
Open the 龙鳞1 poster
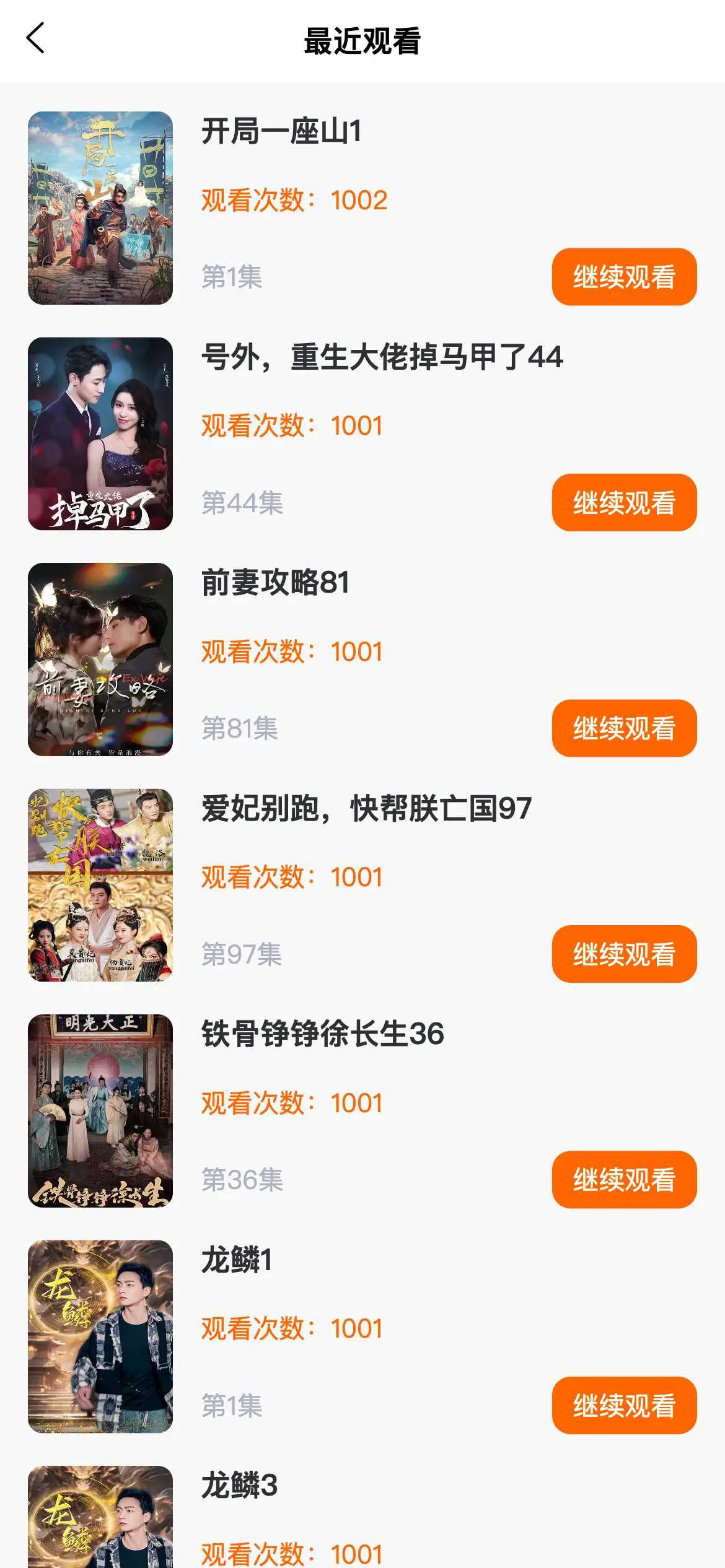coord(100,1336)
